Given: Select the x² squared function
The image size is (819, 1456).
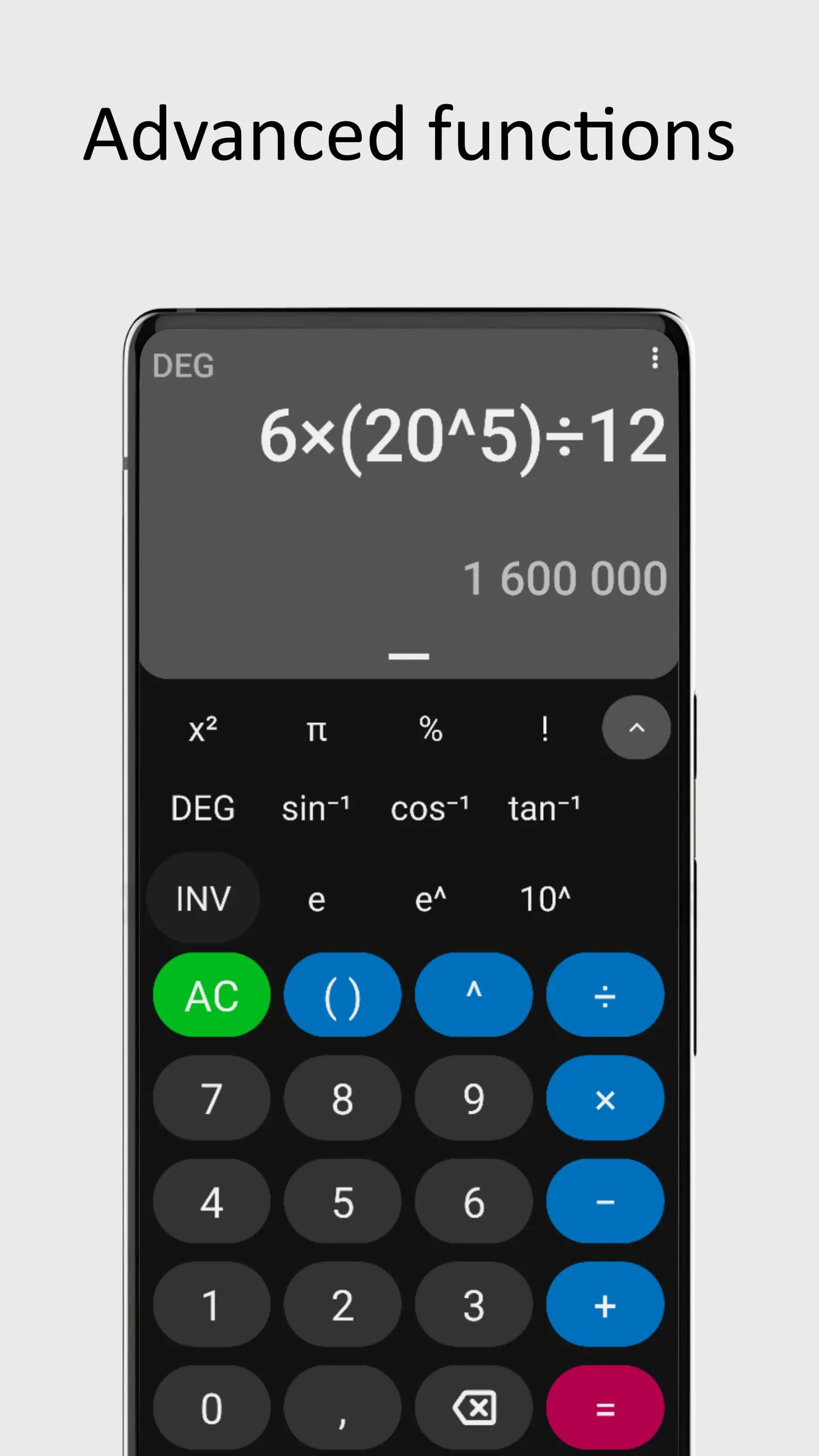Looking at the screenshot, I should [x=202, y=730].
